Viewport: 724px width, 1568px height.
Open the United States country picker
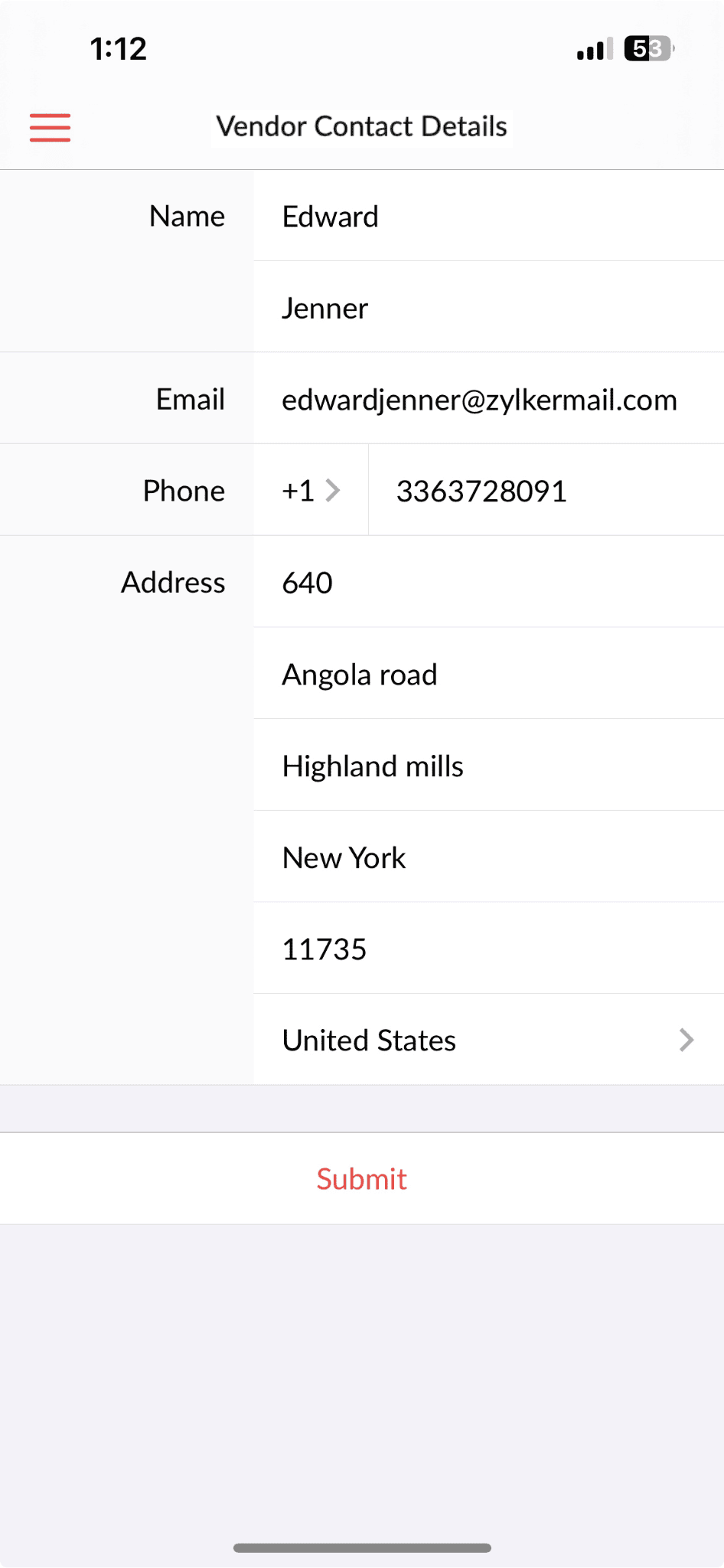(x=489, y=1040)
